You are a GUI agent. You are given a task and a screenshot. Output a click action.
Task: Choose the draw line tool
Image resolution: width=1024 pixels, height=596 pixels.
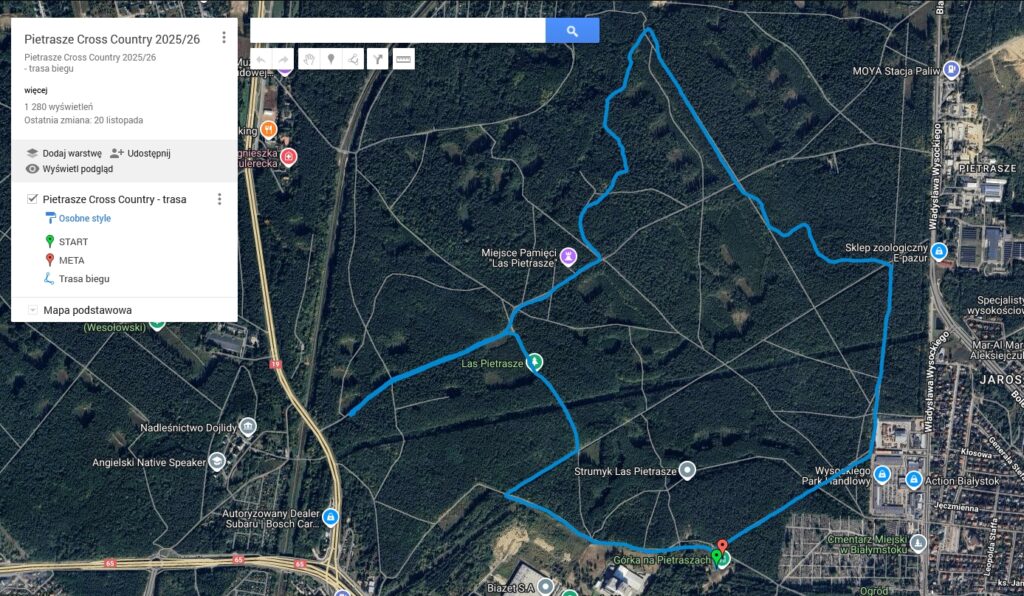[x=354, y=60]
